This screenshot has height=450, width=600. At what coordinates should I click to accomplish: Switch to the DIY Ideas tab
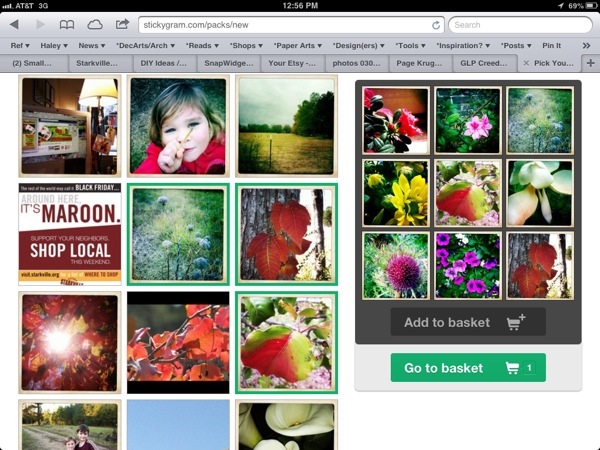[x=162, y=63]
